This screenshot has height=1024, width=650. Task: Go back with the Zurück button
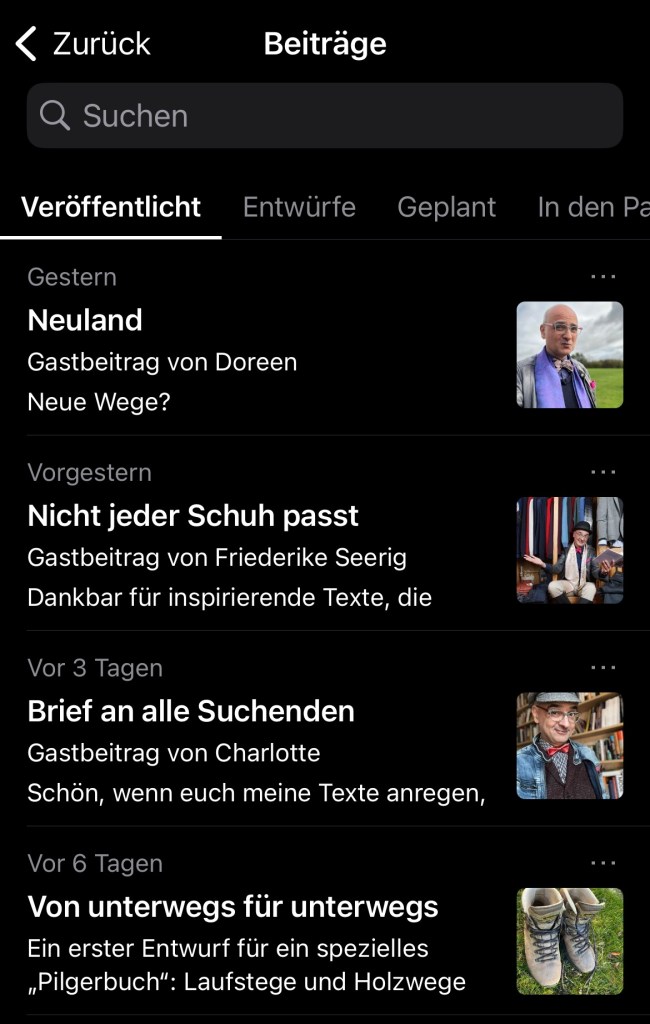(83, 44)
